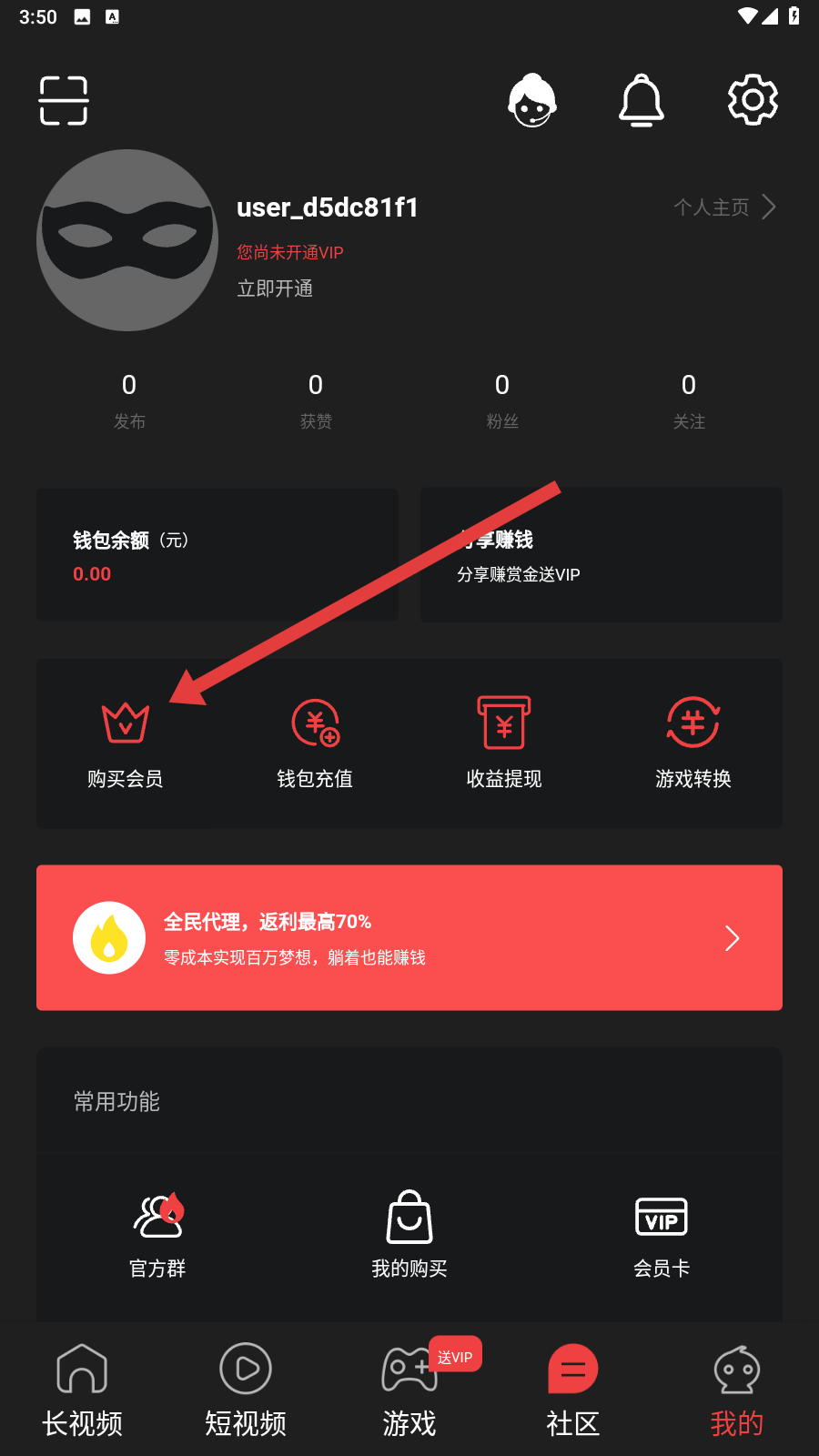Image resolution: width=819 pixels, height=1456 pixels.
Task: Go to 个人主页 profile page
Action: 724,207
